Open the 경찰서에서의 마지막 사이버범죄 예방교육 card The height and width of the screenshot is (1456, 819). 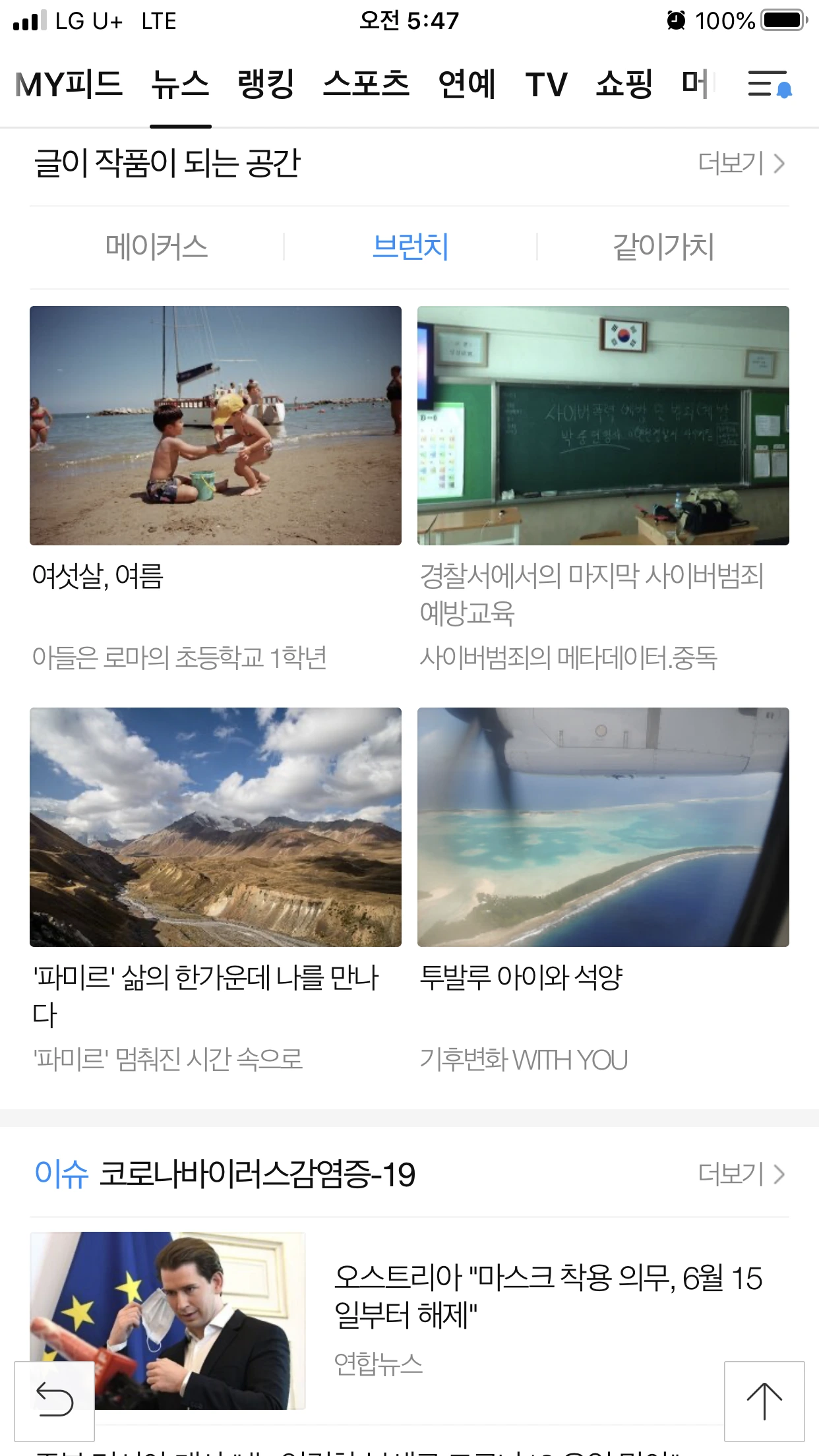pyautogui.click(x=603, y=425)
